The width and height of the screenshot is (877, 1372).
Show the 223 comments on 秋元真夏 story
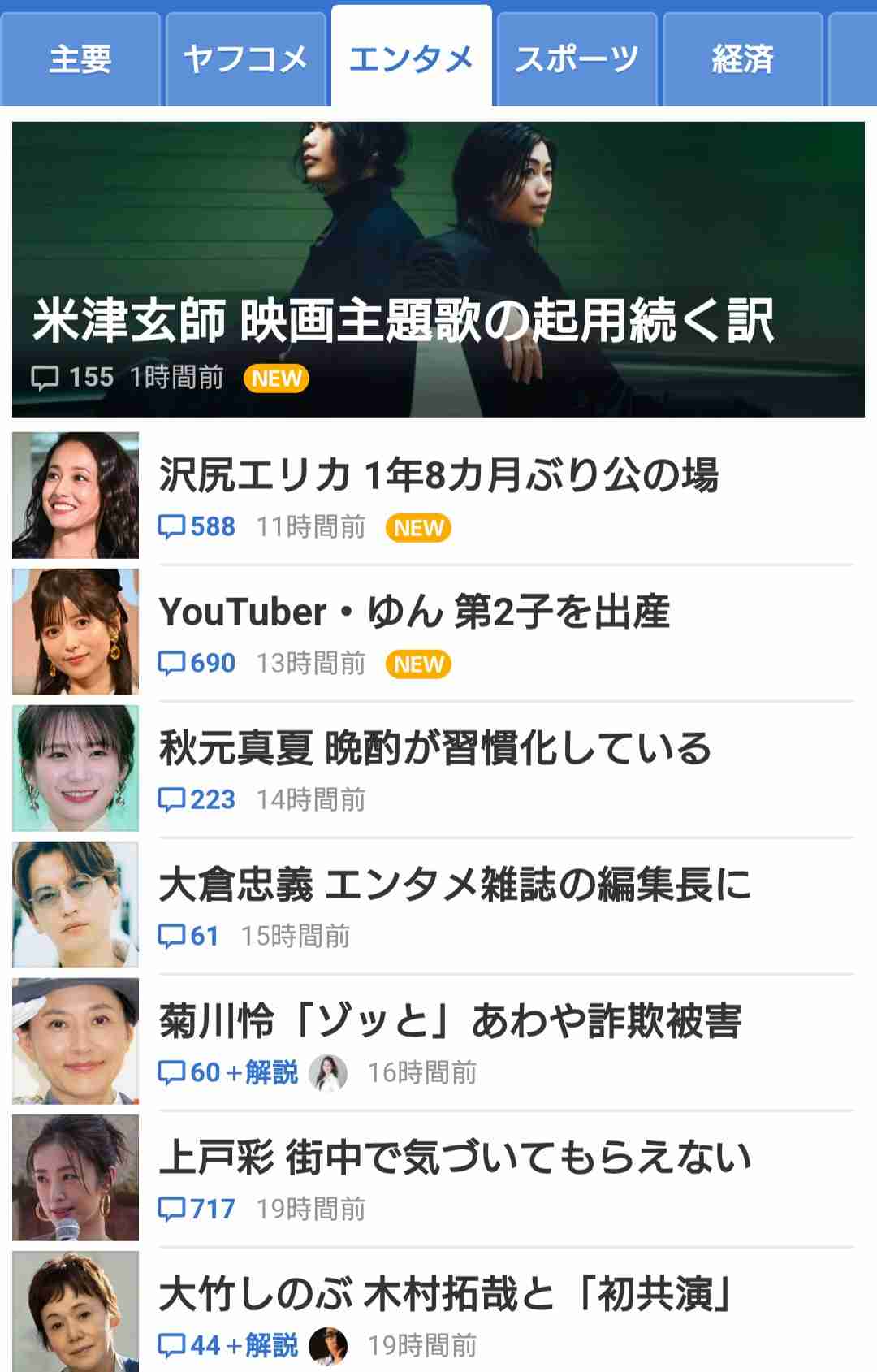coord(197,799)
